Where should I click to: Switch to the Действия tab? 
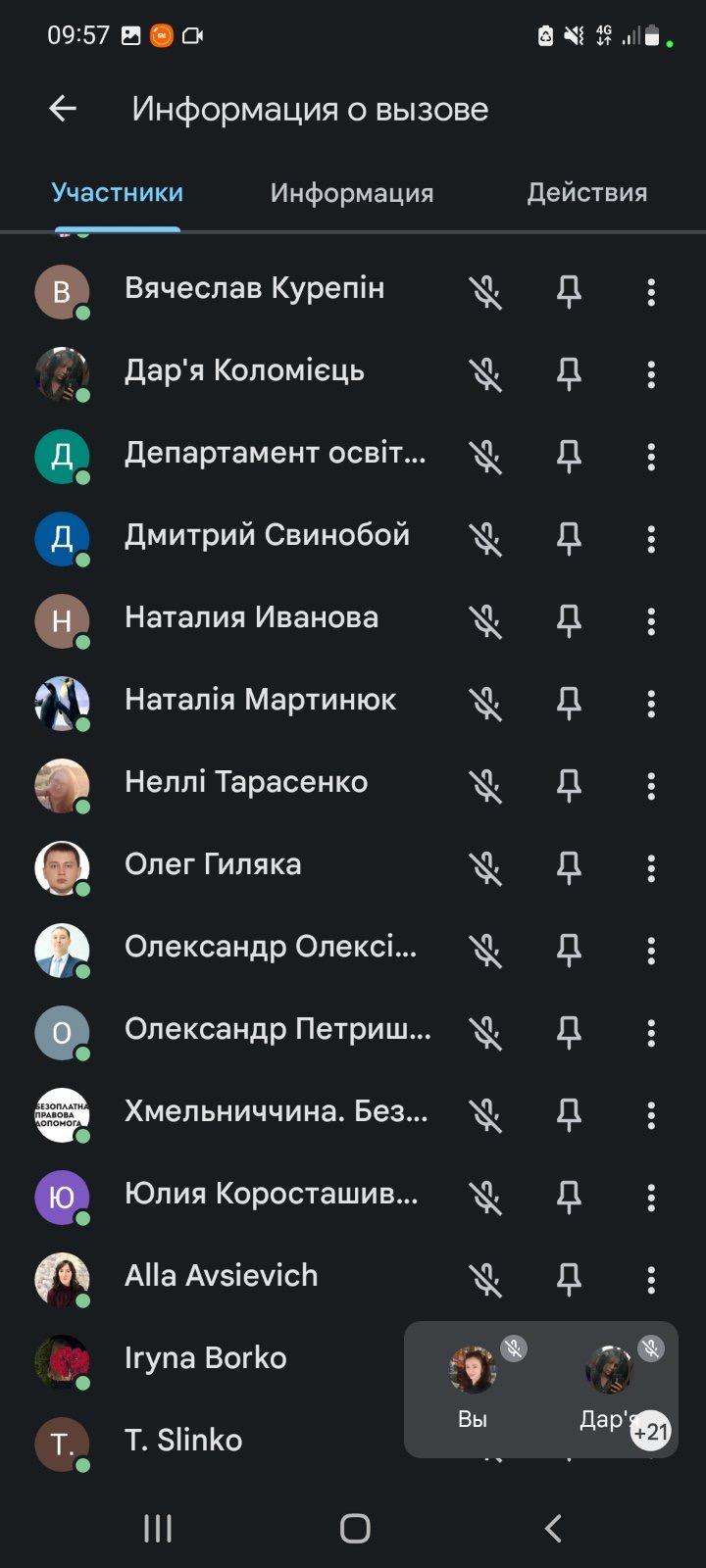(586, 192)
